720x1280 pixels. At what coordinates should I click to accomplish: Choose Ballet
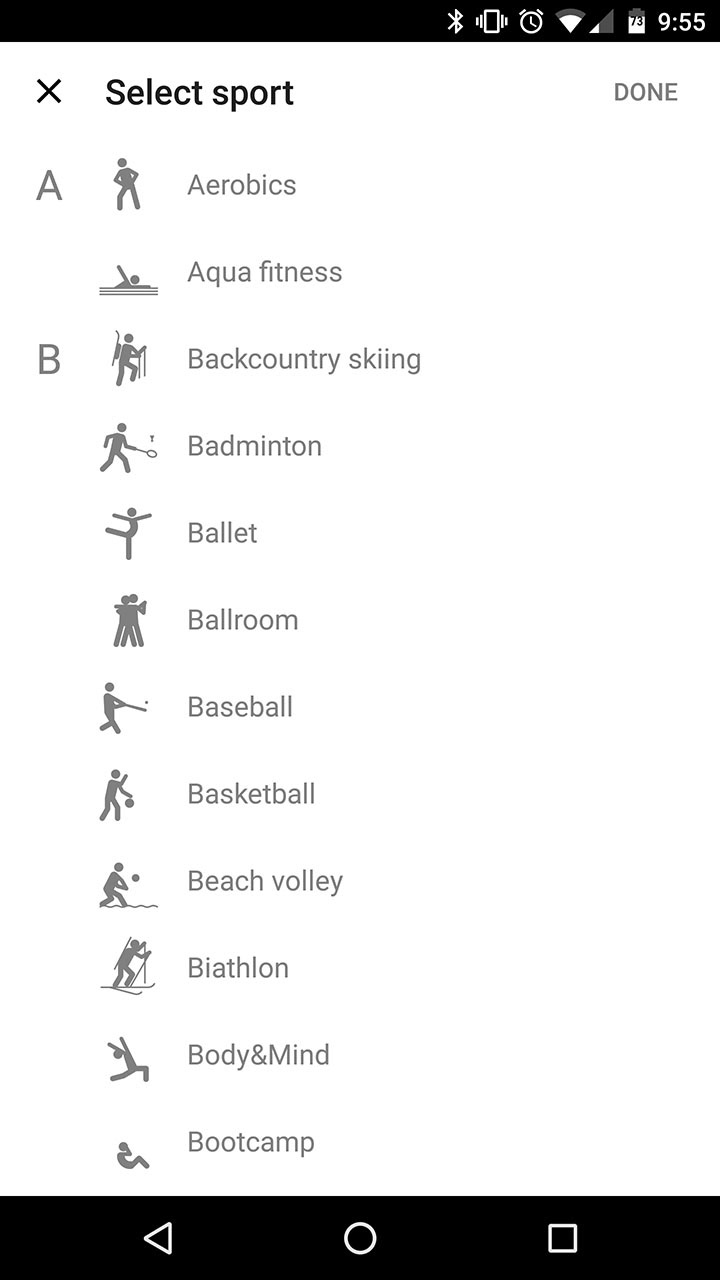point(360,533)
